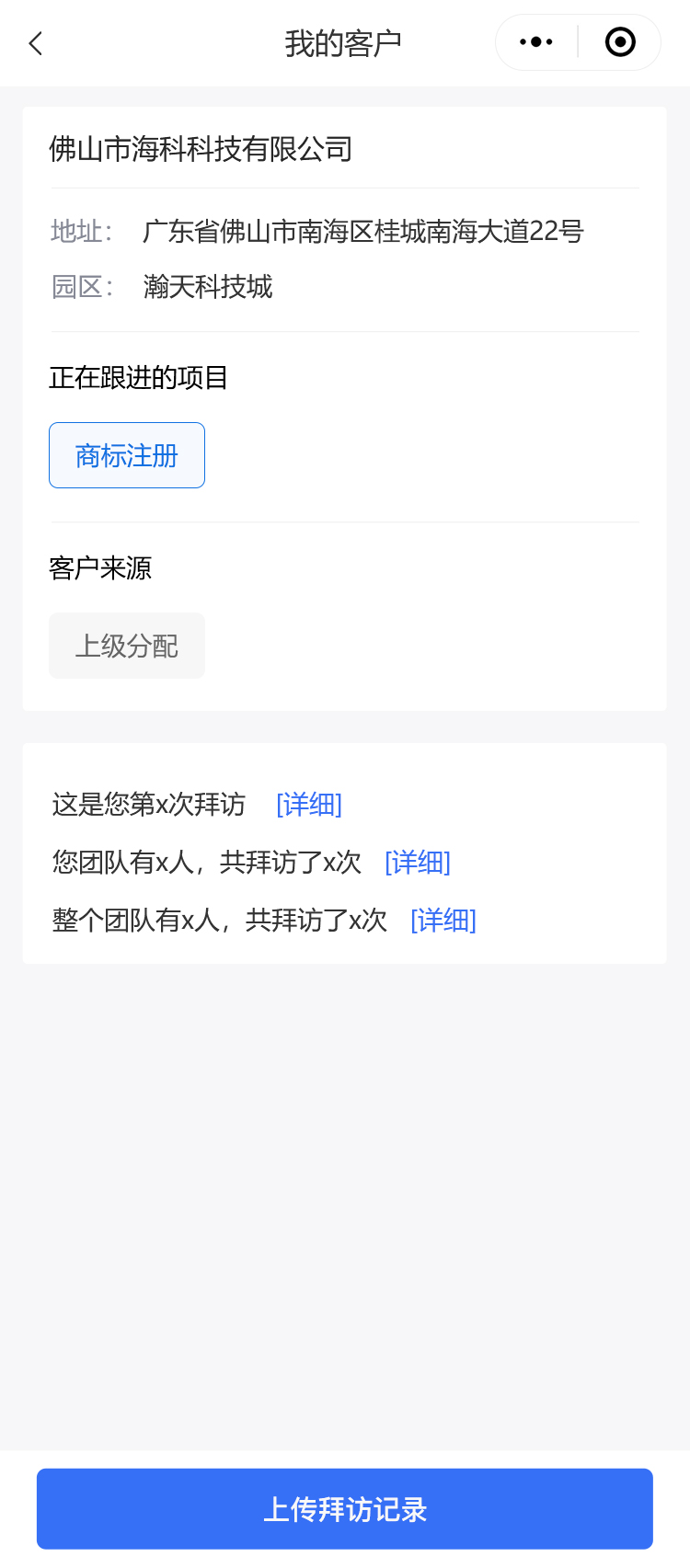View 详细 for 您团队有x人
This screenshot has height=1568, width=690.
[418, 863]
